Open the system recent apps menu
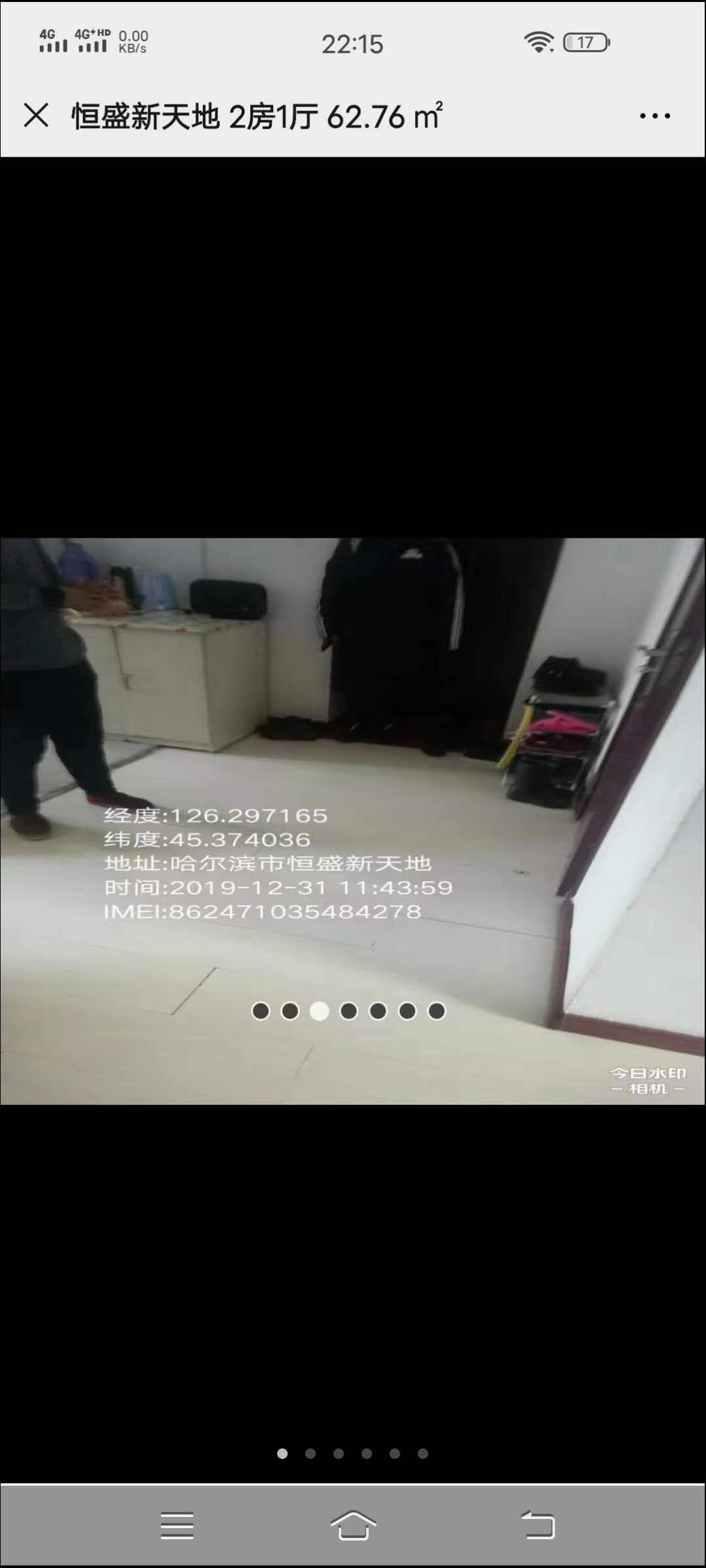Image resolution: width=706 pixels, height=1568 pixels. (x=177, y=1526)
